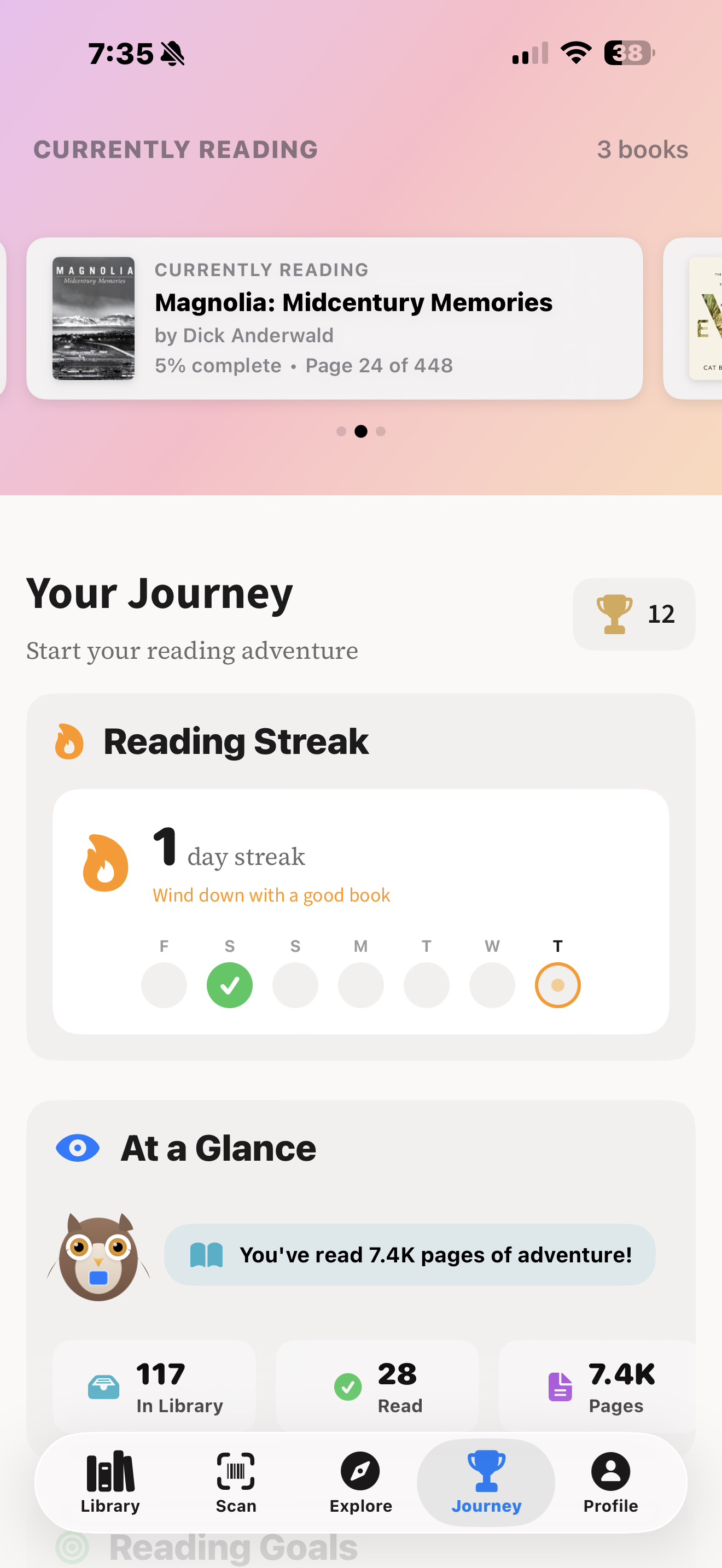Tap the middle carousel page dot

pyautogui.click(x=361, y=431)
